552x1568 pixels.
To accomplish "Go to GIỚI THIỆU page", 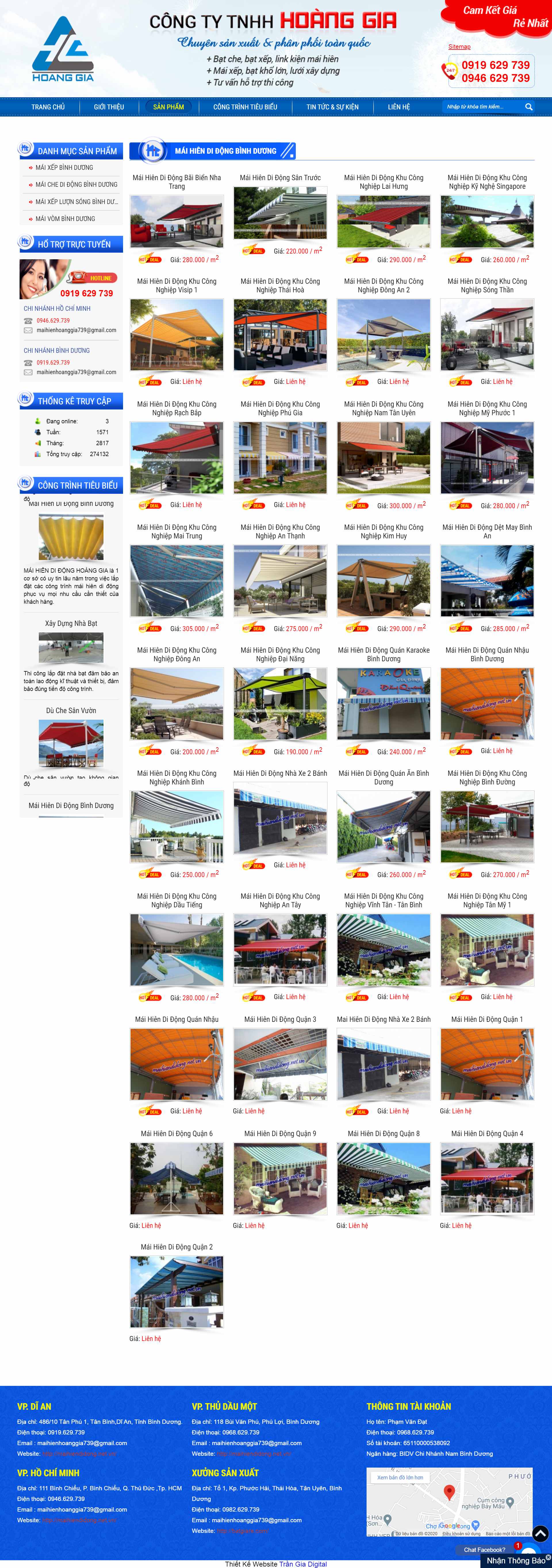I will 109,107.
